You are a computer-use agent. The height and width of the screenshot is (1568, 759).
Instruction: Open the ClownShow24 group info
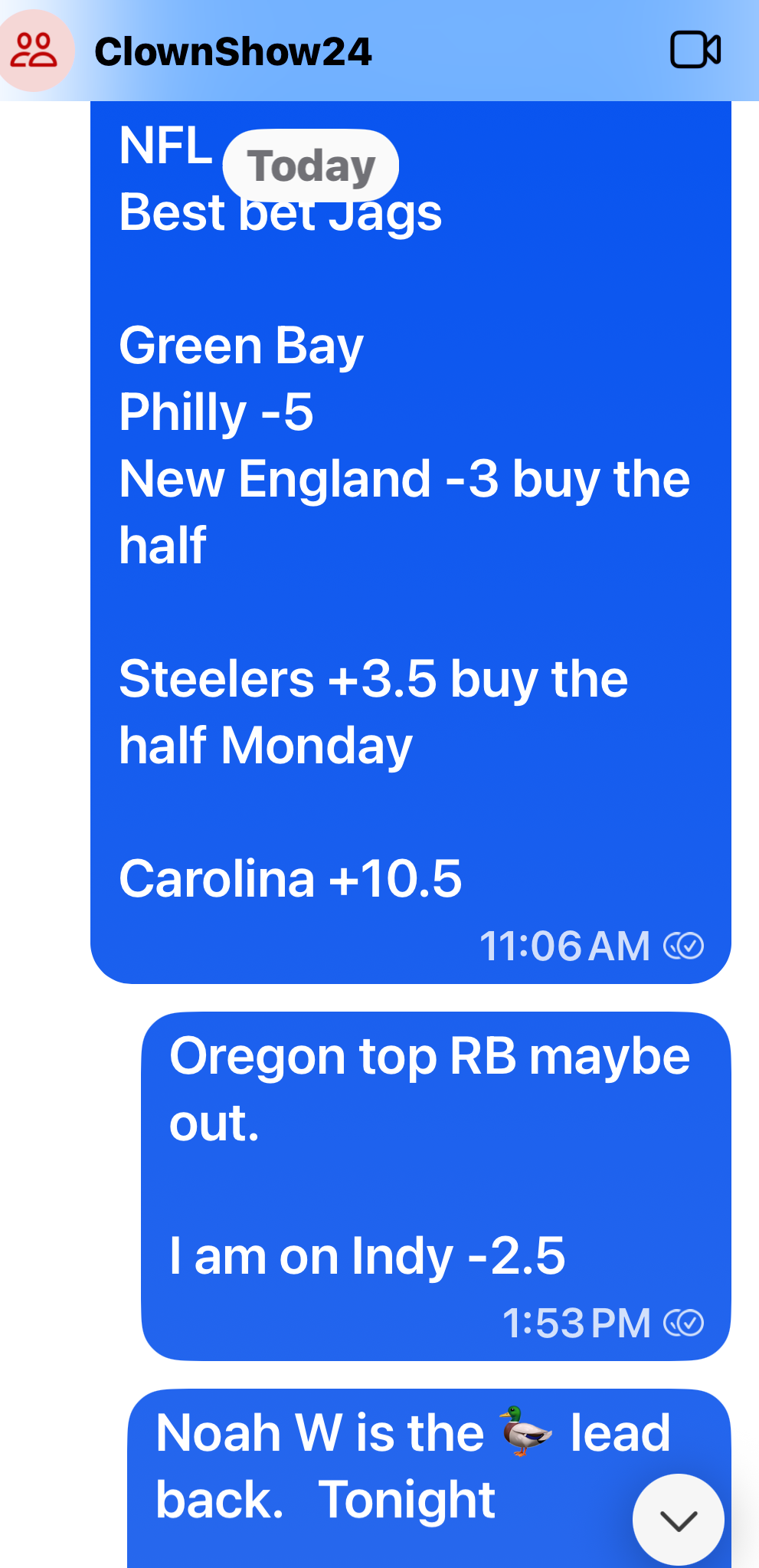233,52
